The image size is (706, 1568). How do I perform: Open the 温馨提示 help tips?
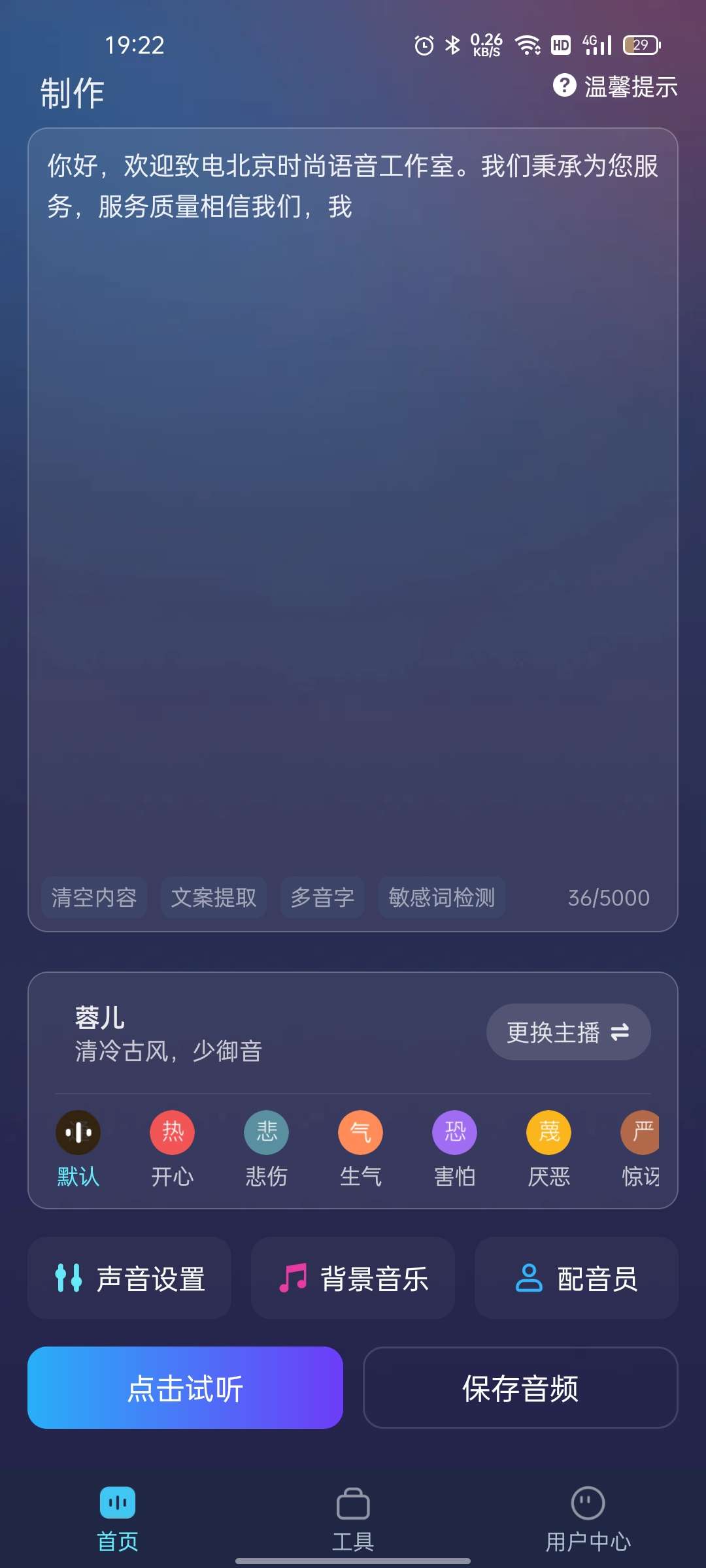click(x=615, y=86)
